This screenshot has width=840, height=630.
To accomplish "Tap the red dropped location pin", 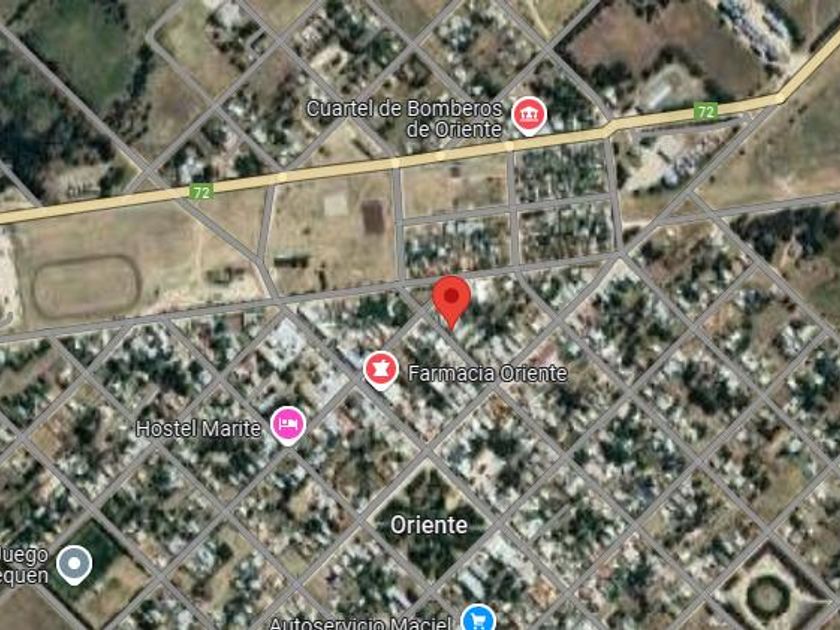I will click(451, 297).
